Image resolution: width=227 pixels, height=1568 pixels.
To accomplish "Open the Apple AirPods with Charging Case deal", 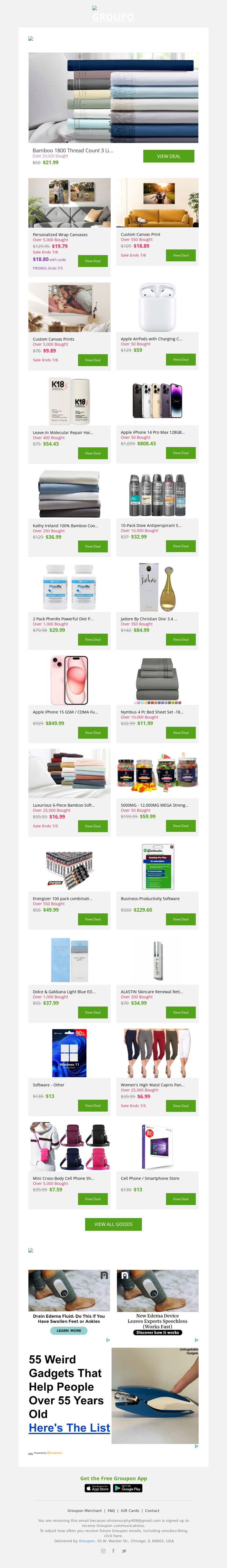I will click(181, 360).
